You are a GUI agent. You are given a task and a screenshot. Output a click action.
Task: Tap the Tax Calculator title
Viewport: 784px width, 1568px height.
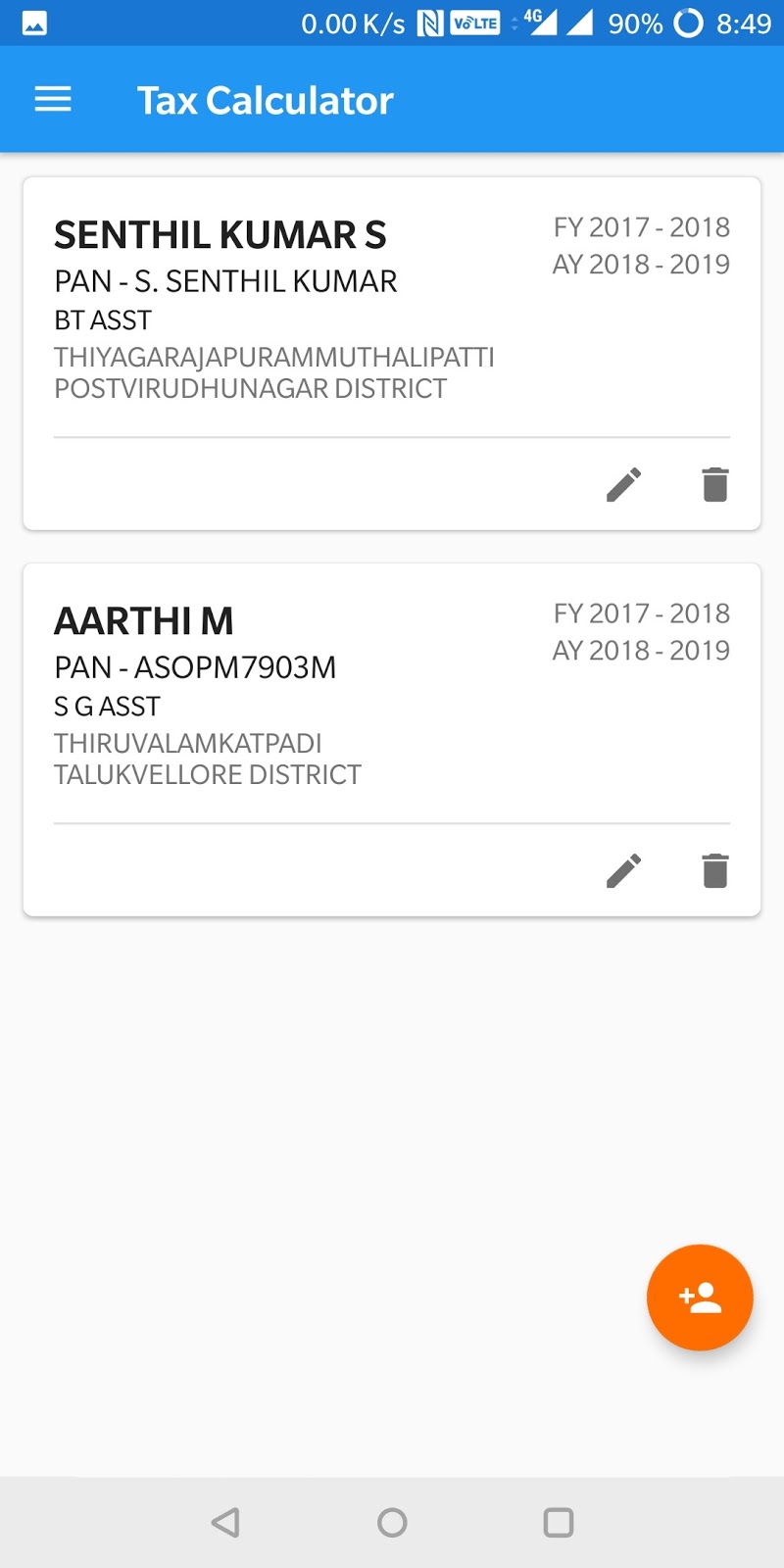pos(266,99)
